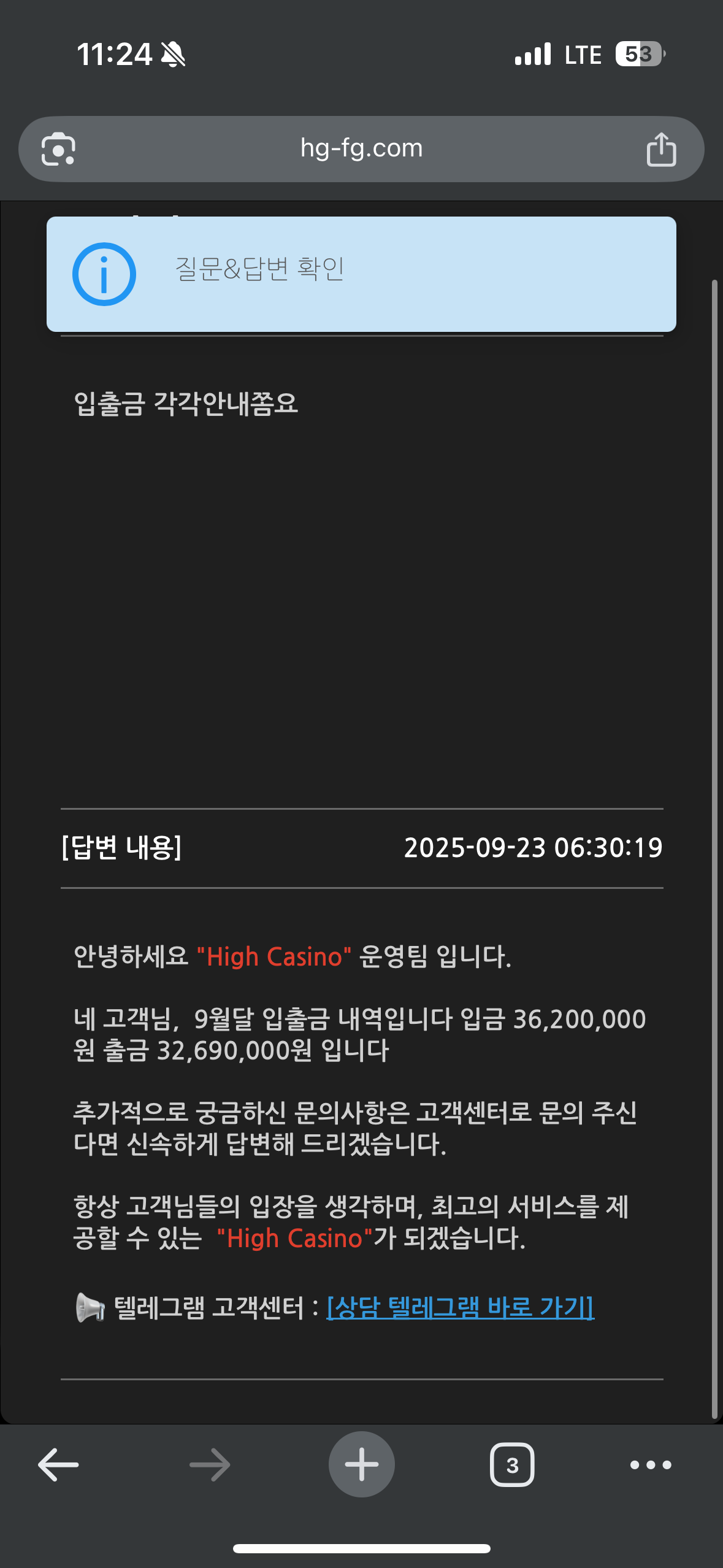Share this page via share icon
The width and height of the screenshot is (723, 1568).
coord(661,148)
